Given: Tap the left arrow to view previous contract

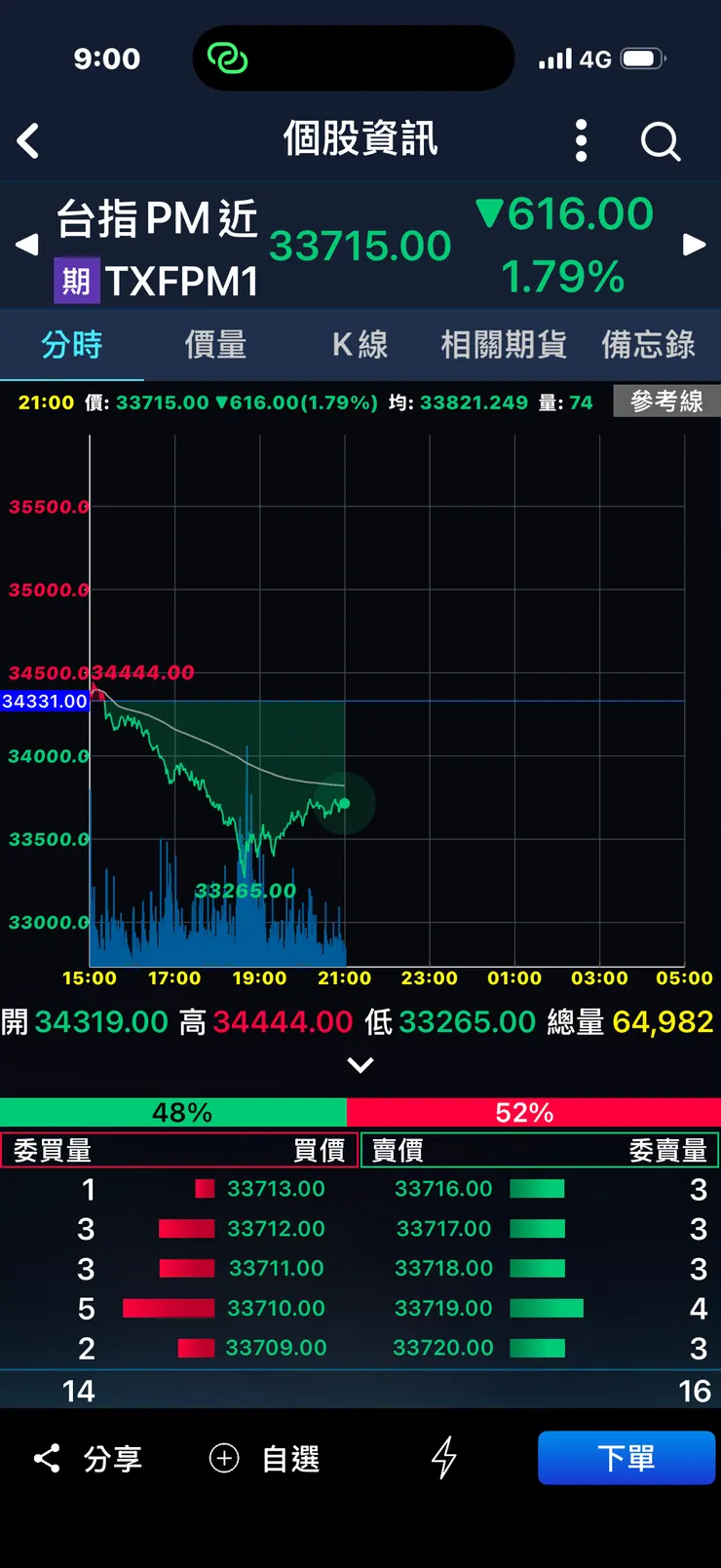Looking at the screenshot, I should coord(26,245).
